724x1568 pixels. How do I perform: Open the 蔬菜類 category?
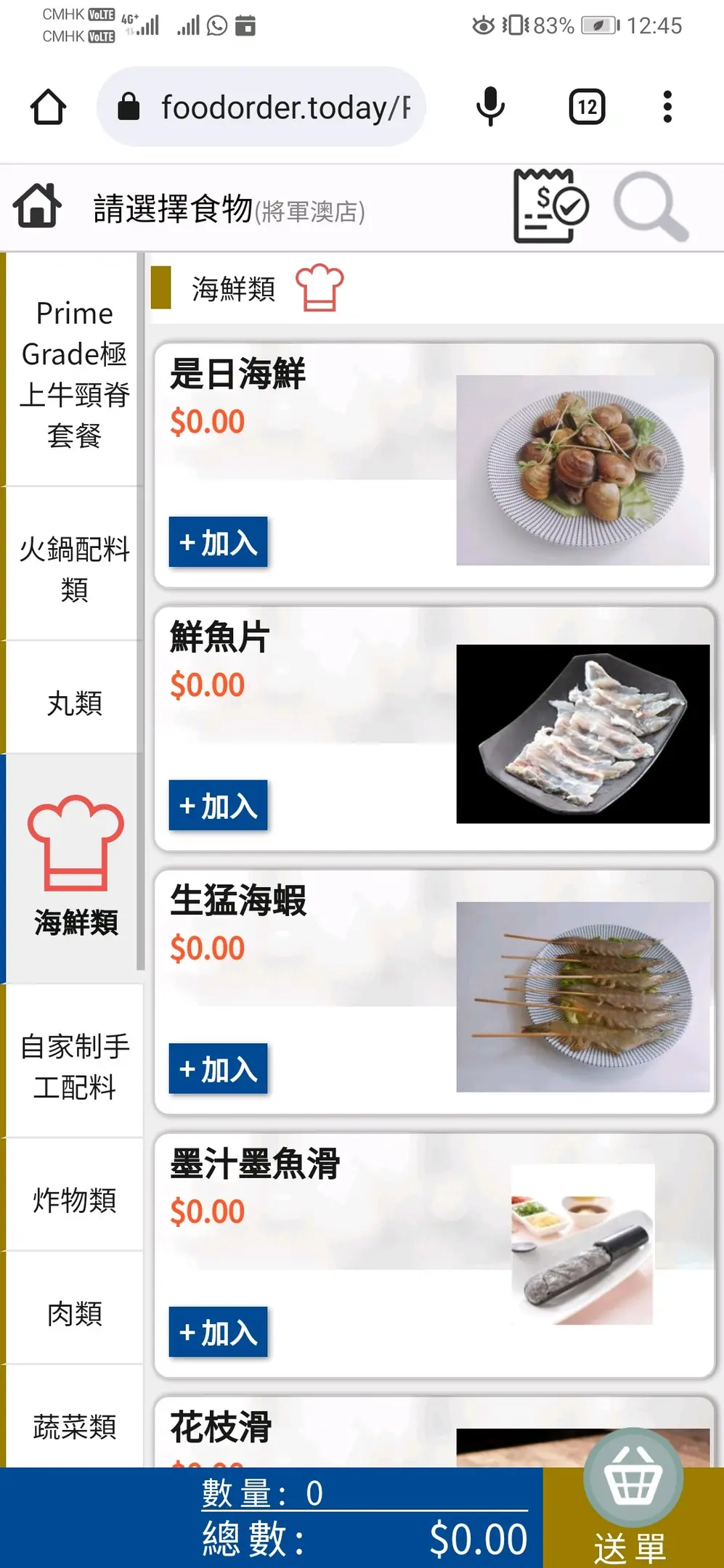(x=74, y=1426)
